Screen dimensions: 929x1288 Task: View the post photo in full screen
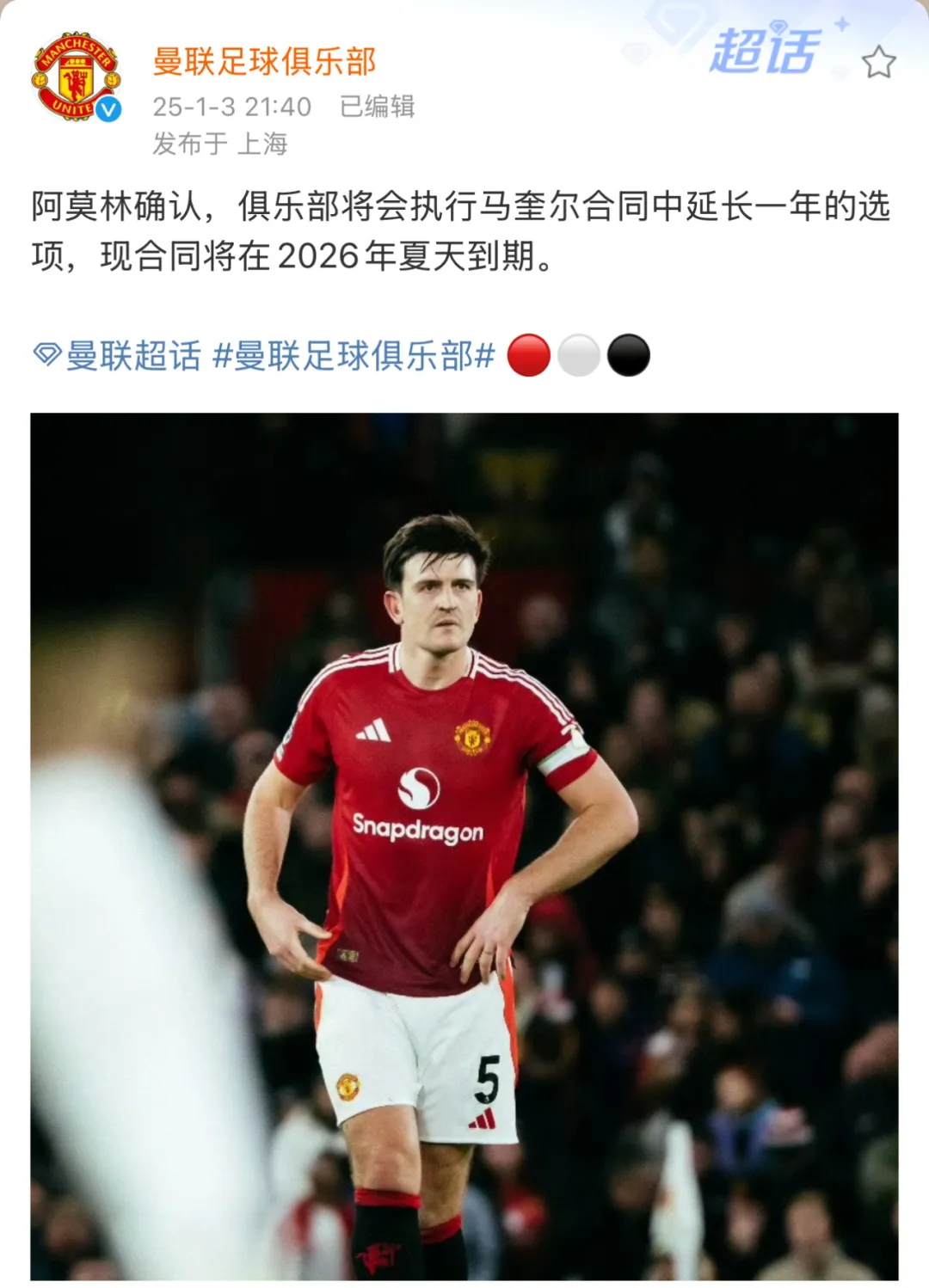[464, 845]
